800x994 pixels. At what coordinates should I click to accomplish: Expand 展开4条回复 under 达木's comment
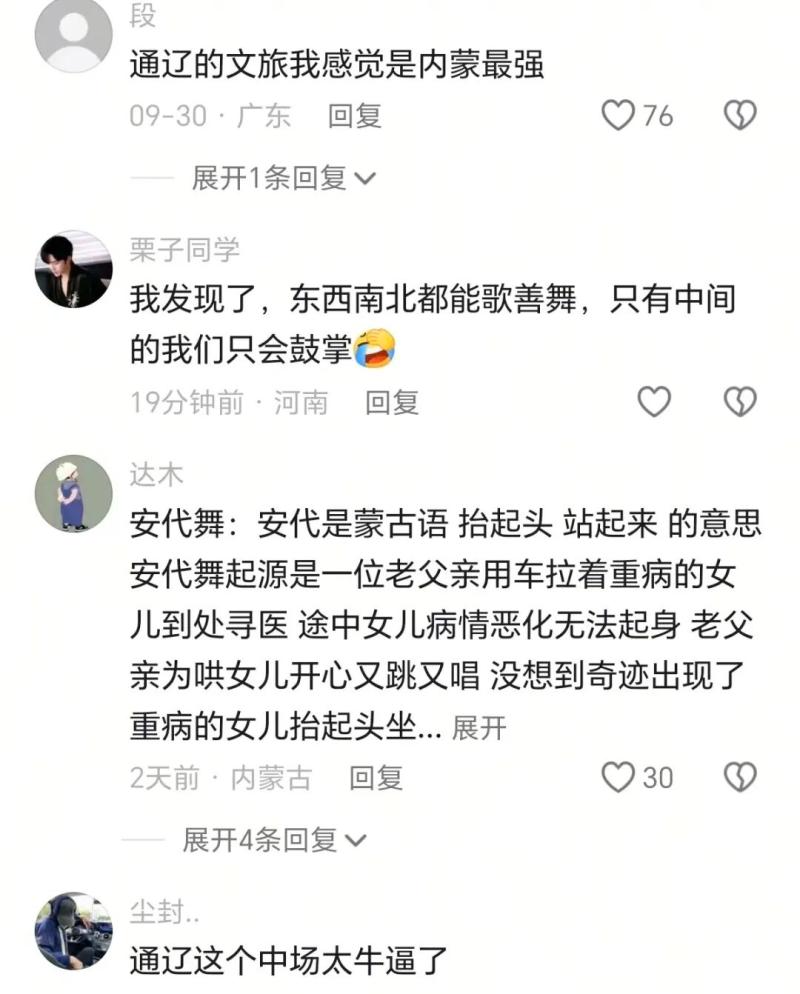pos(274,840)
